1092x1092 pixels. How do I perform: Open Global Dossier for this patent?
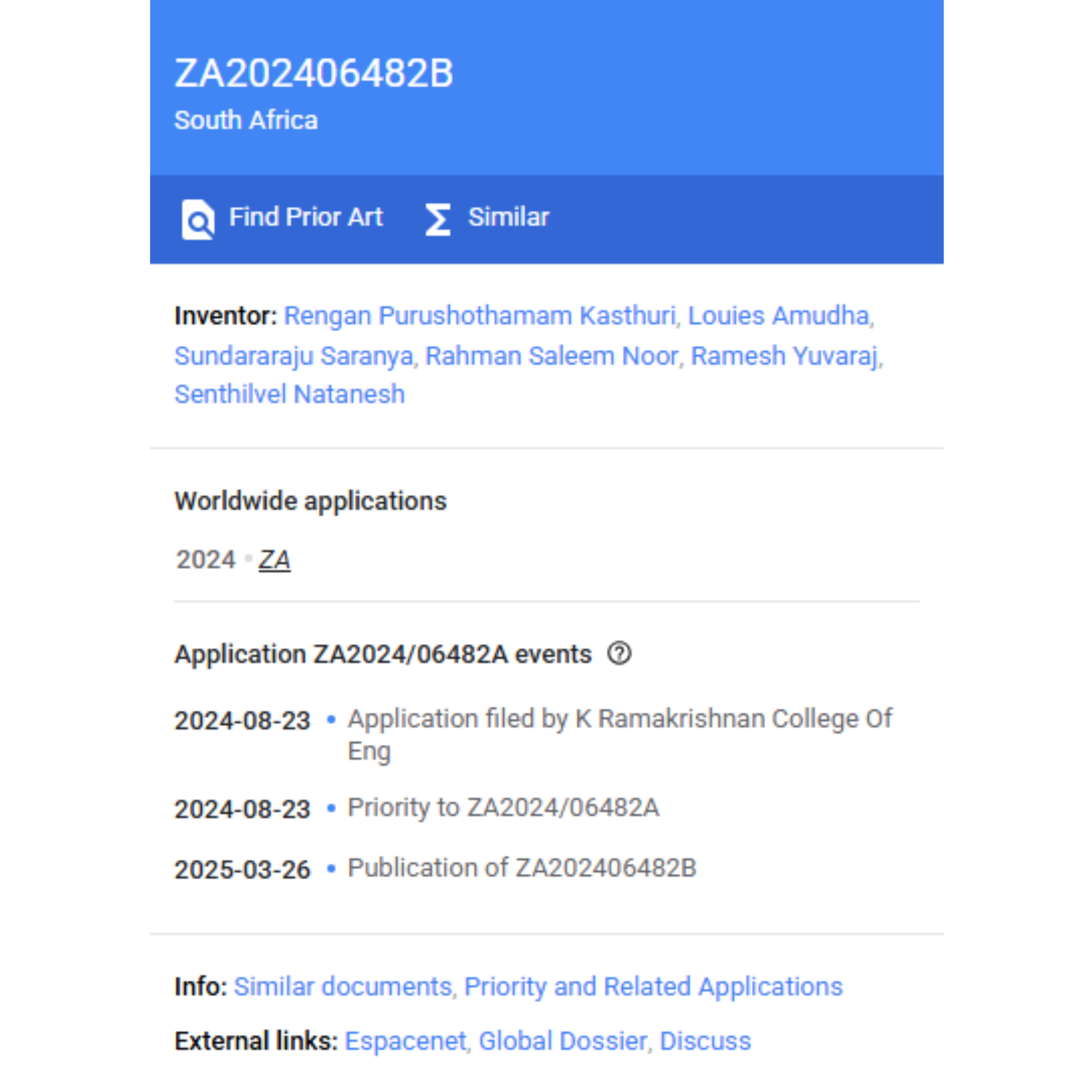563,1041
